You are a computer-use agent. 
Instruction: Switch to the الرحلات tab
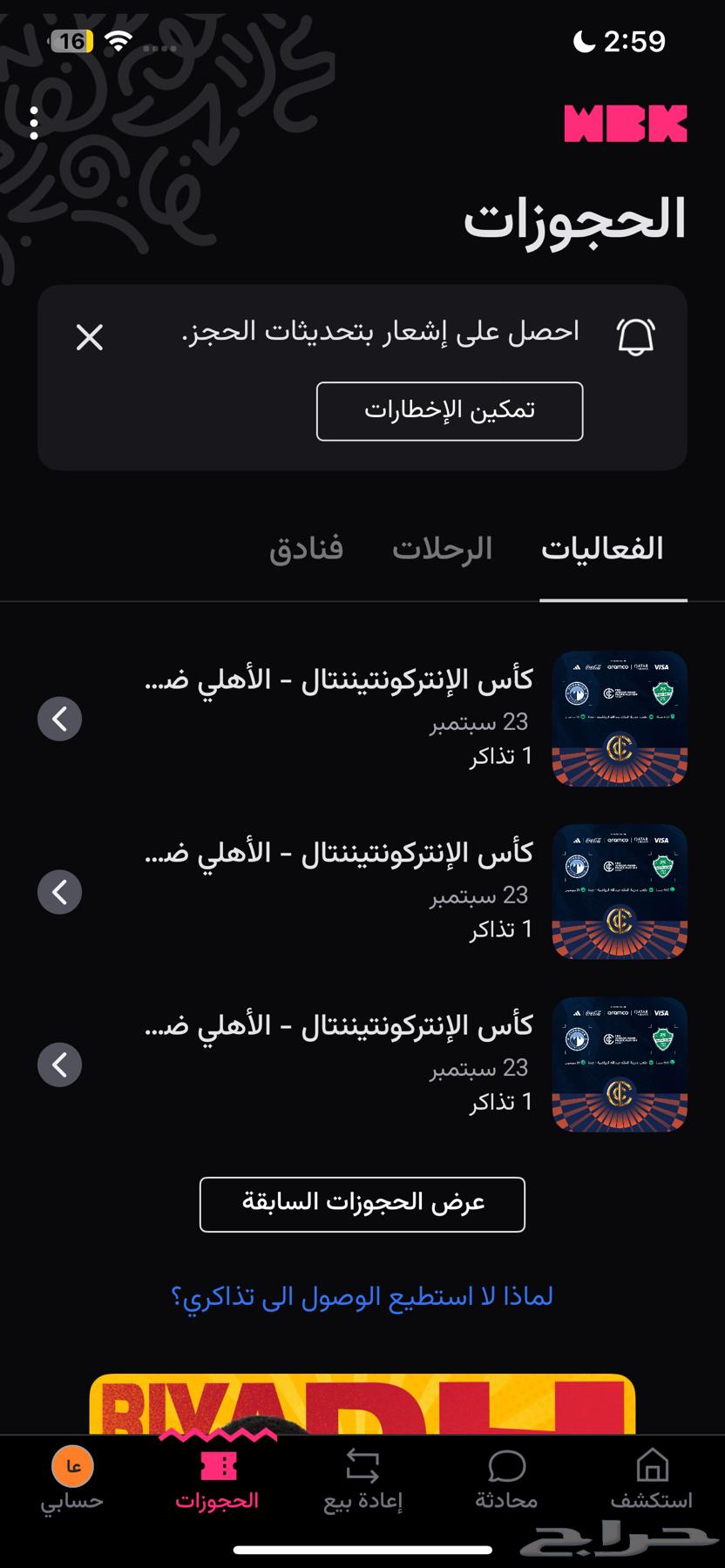point(442,550)
